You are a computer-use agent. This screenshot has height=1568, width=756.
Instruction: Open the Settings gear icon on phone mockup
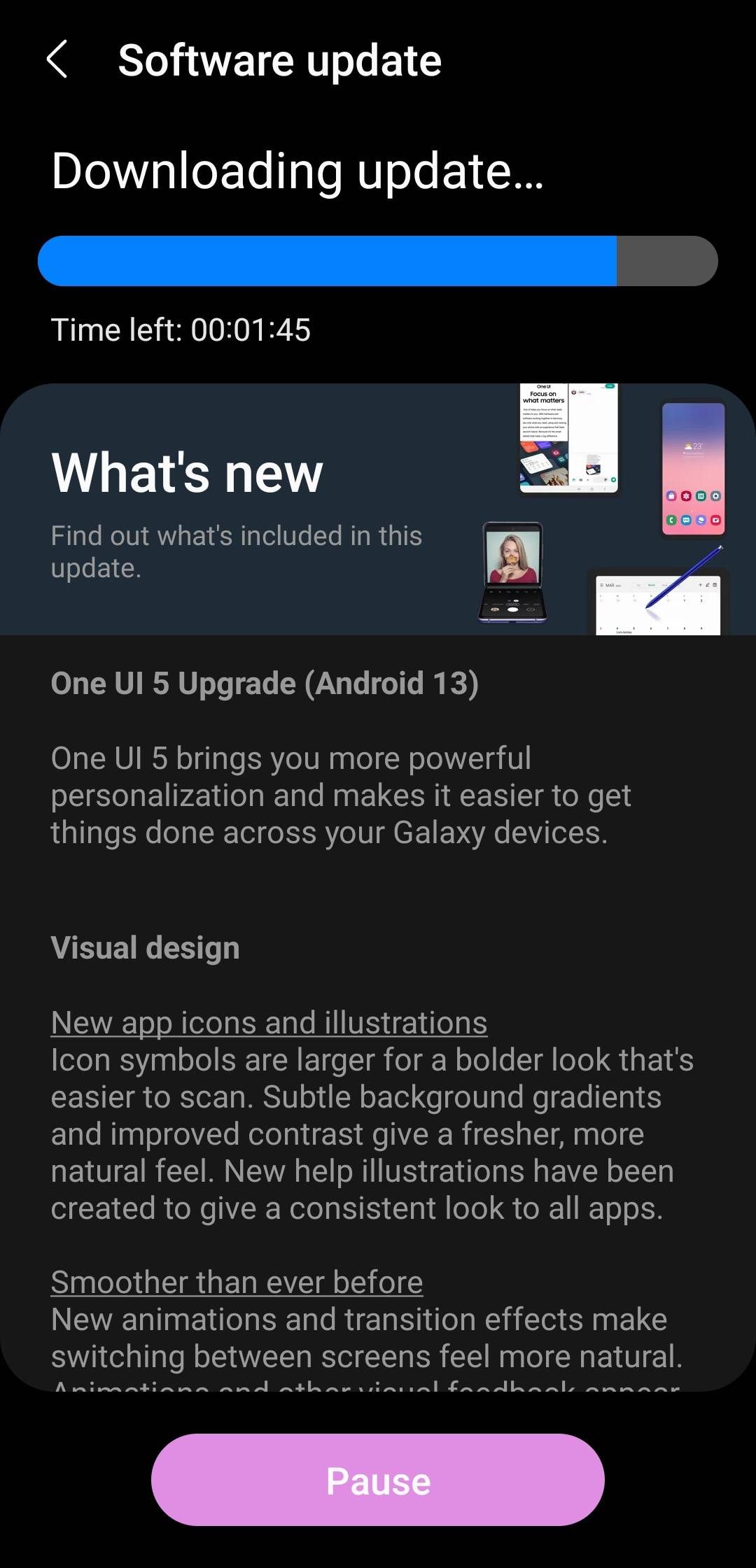pos(715,496)
